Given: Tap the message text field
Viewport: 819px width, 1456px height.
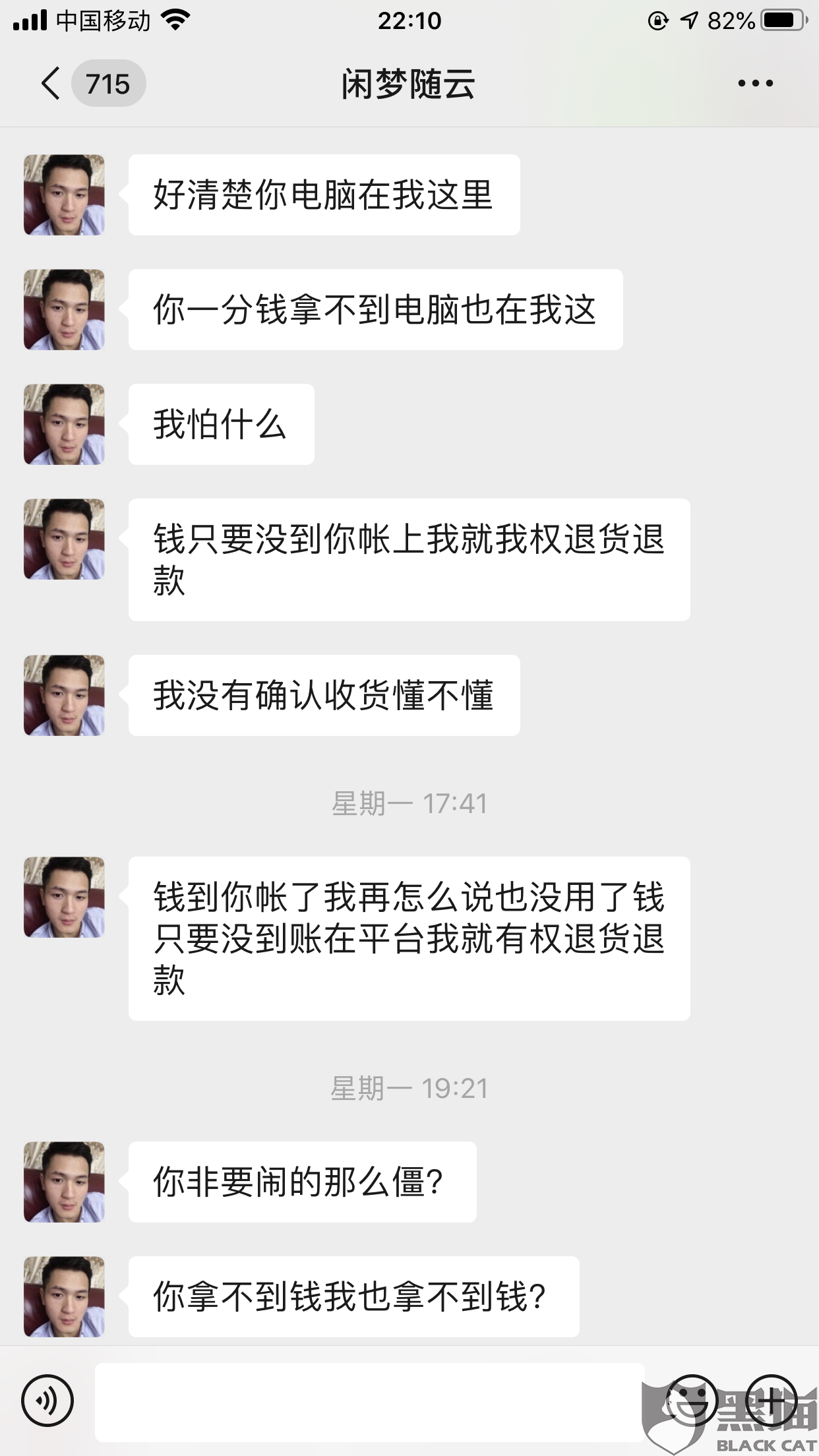Looking at the screenshot, I should coord(369,1402).
